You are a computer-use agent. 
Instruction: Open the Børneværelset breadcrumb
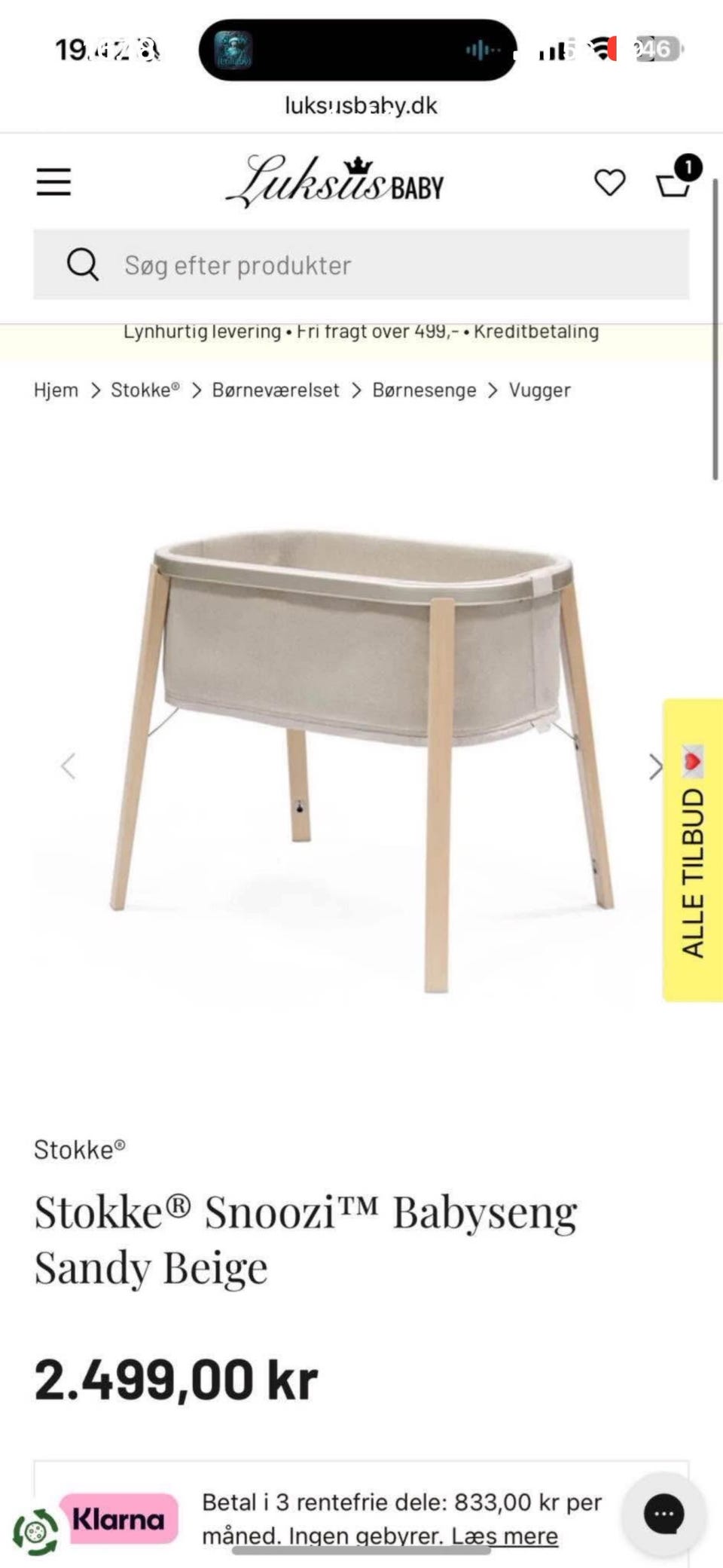coord(276,390)
